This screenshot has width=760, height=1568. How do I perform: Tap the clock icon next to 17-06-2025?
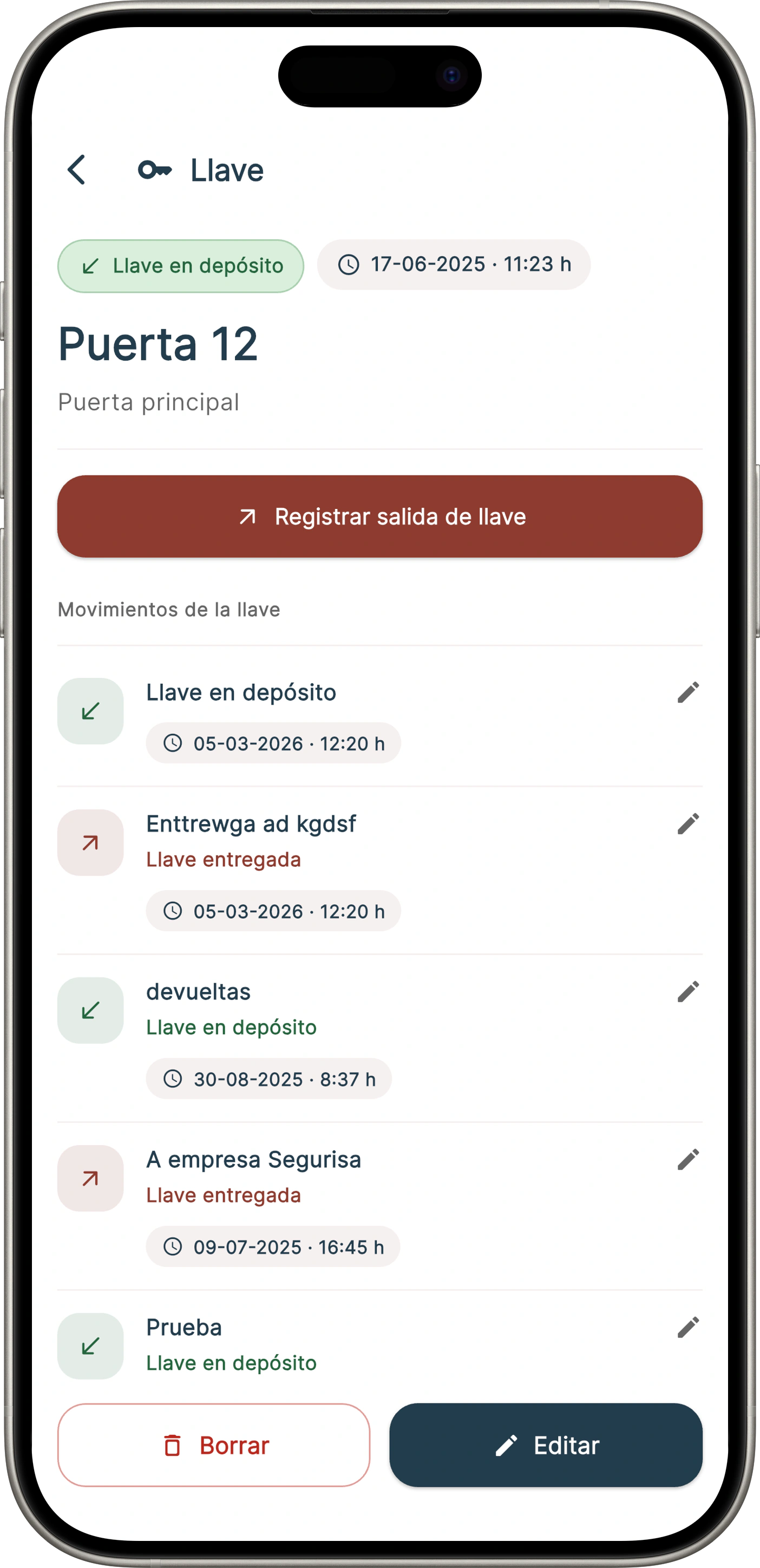click(x=349, y=265)
